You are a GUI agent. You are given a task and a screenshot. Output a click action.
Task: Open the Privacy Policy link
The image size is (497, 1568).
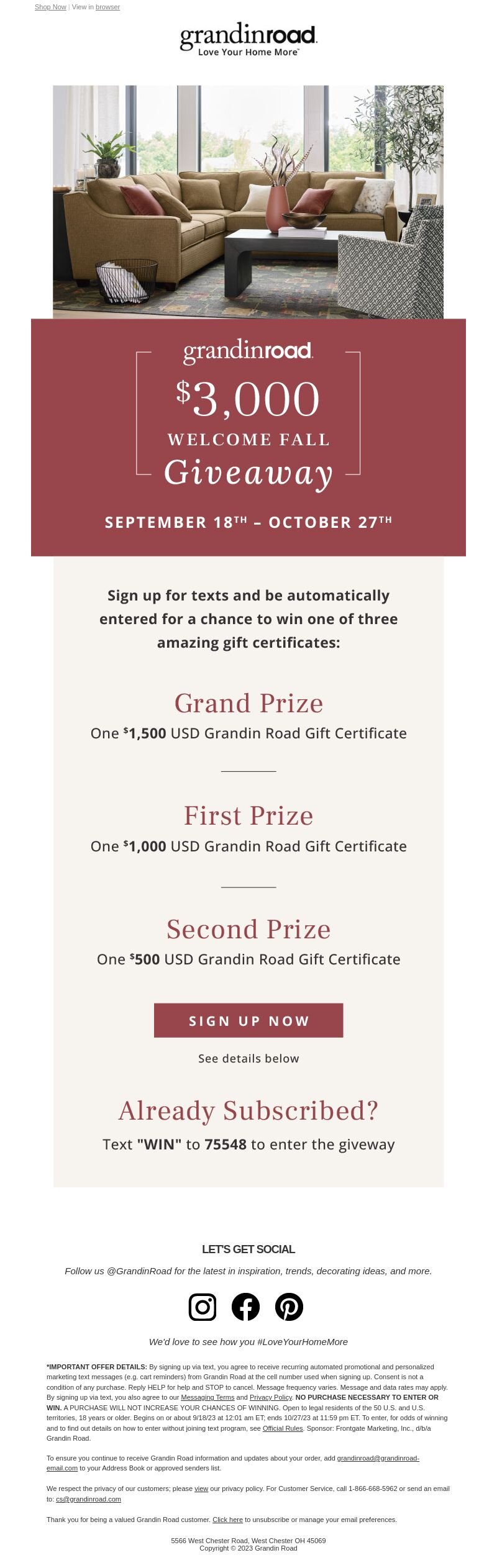(x=271, y=1397)
